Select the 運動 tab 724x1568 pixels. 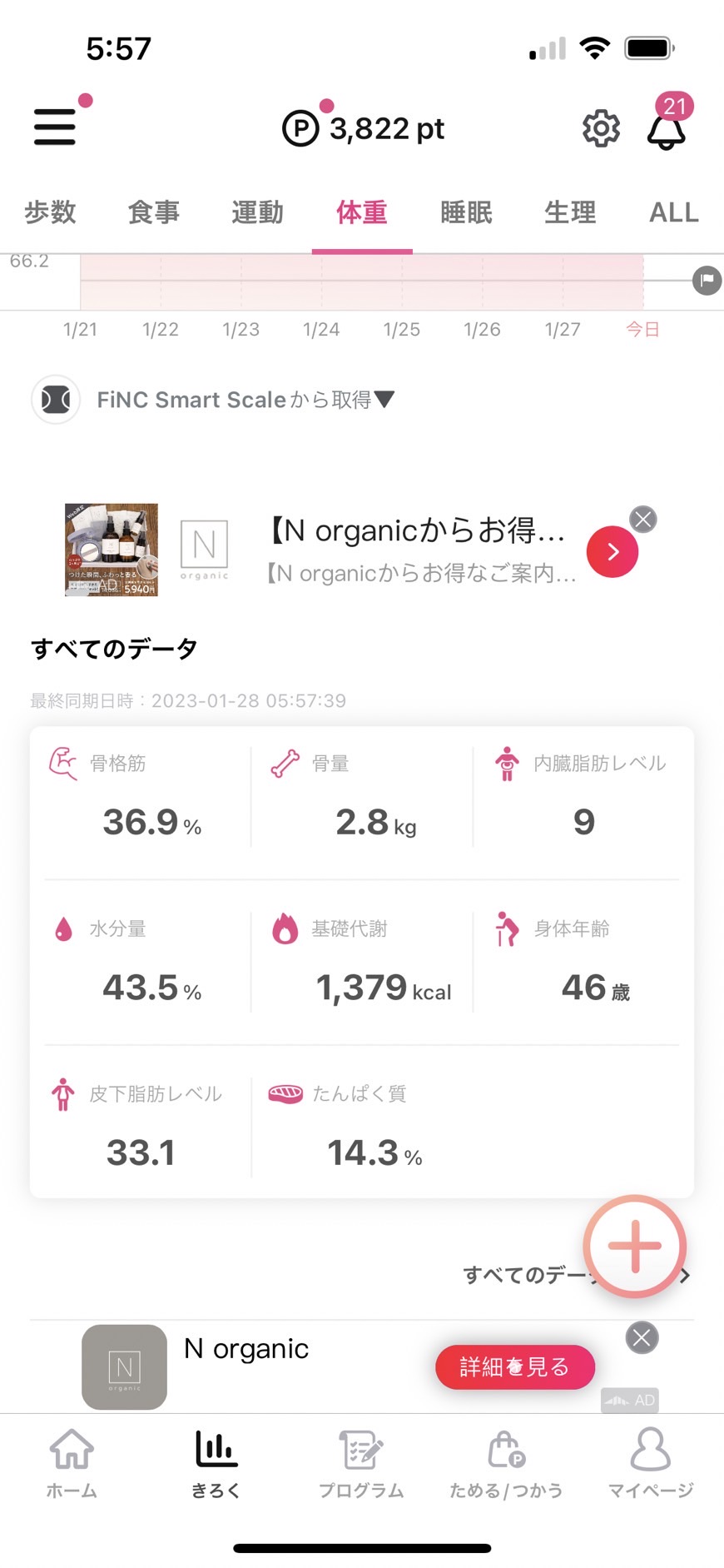click(258, 212)
